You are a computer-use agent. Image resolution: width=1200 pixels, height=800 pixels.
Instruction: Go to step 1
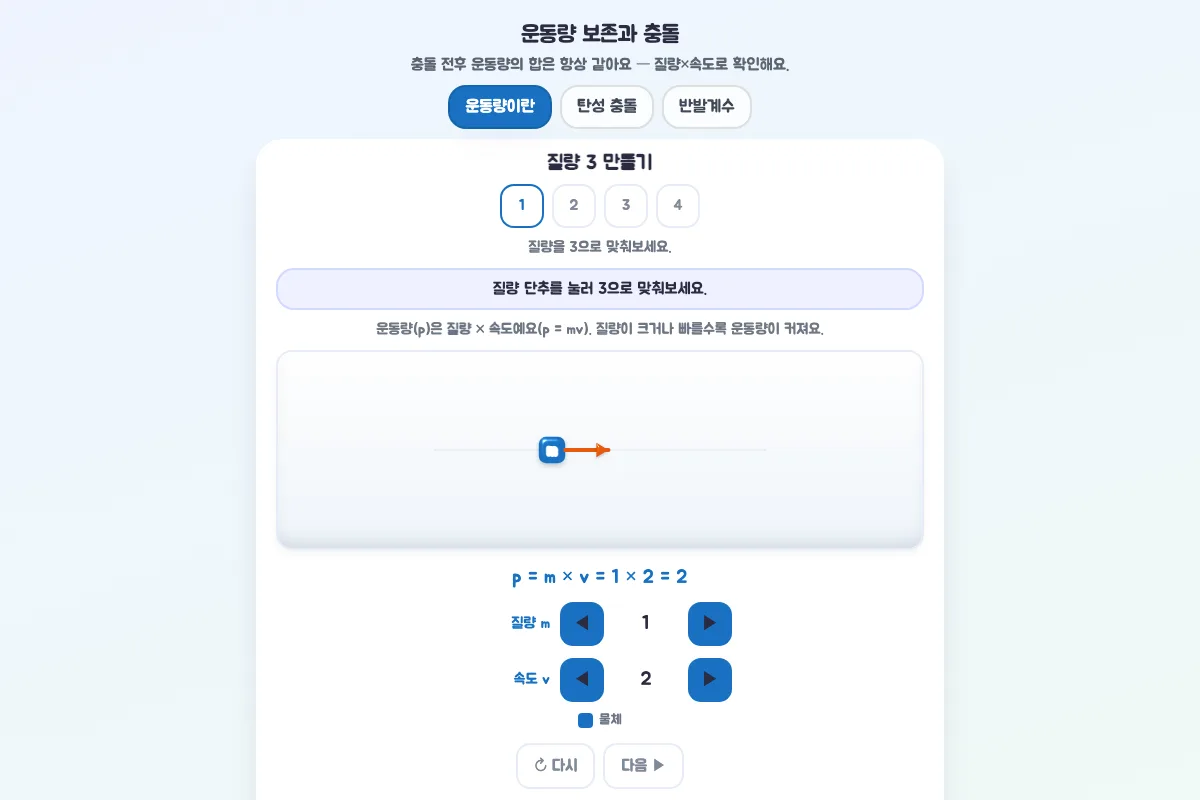(522, 205)
